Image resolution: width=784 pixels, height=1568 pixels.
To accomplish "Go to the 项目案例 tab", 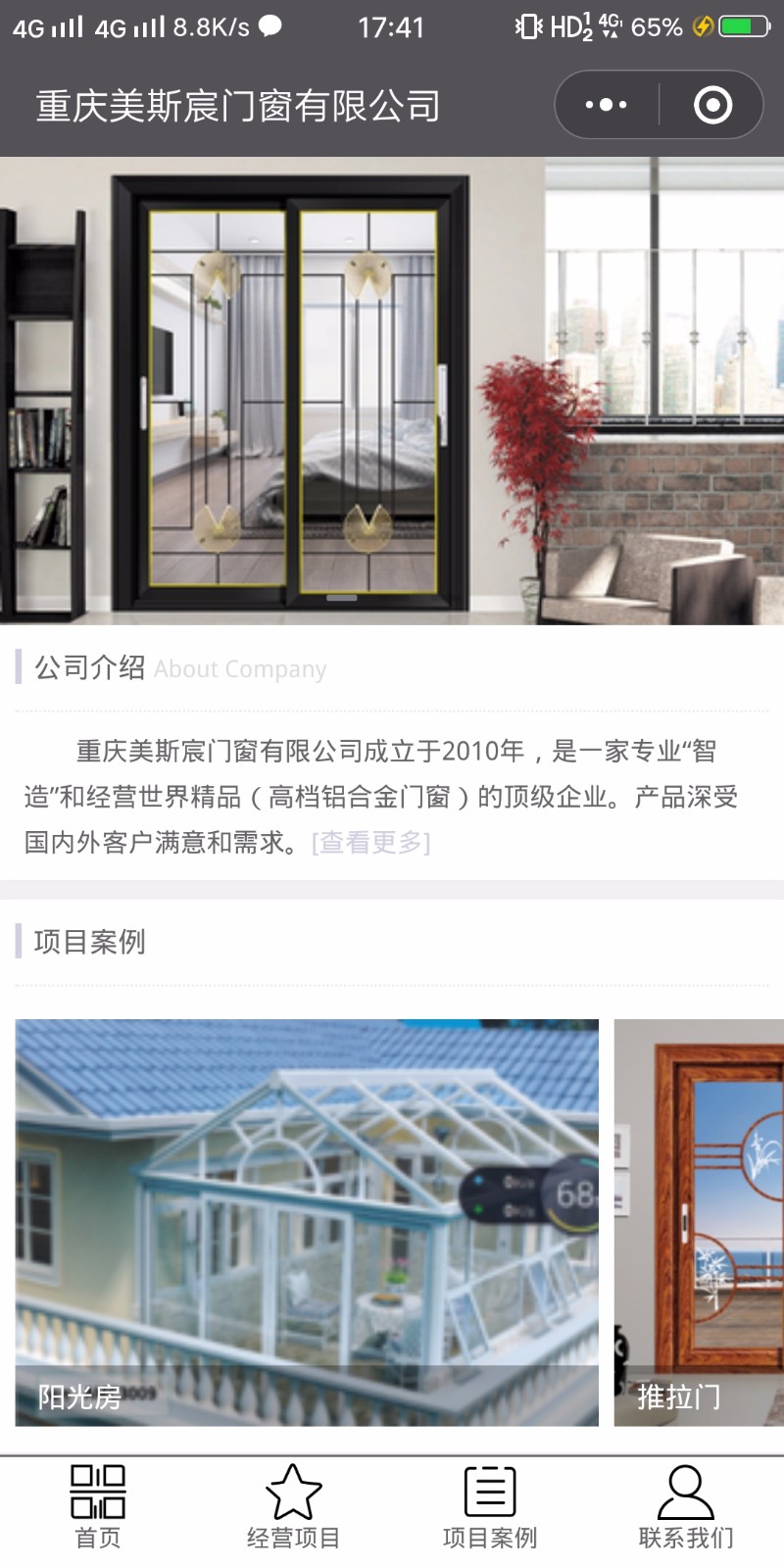I will pos(490,1507).
